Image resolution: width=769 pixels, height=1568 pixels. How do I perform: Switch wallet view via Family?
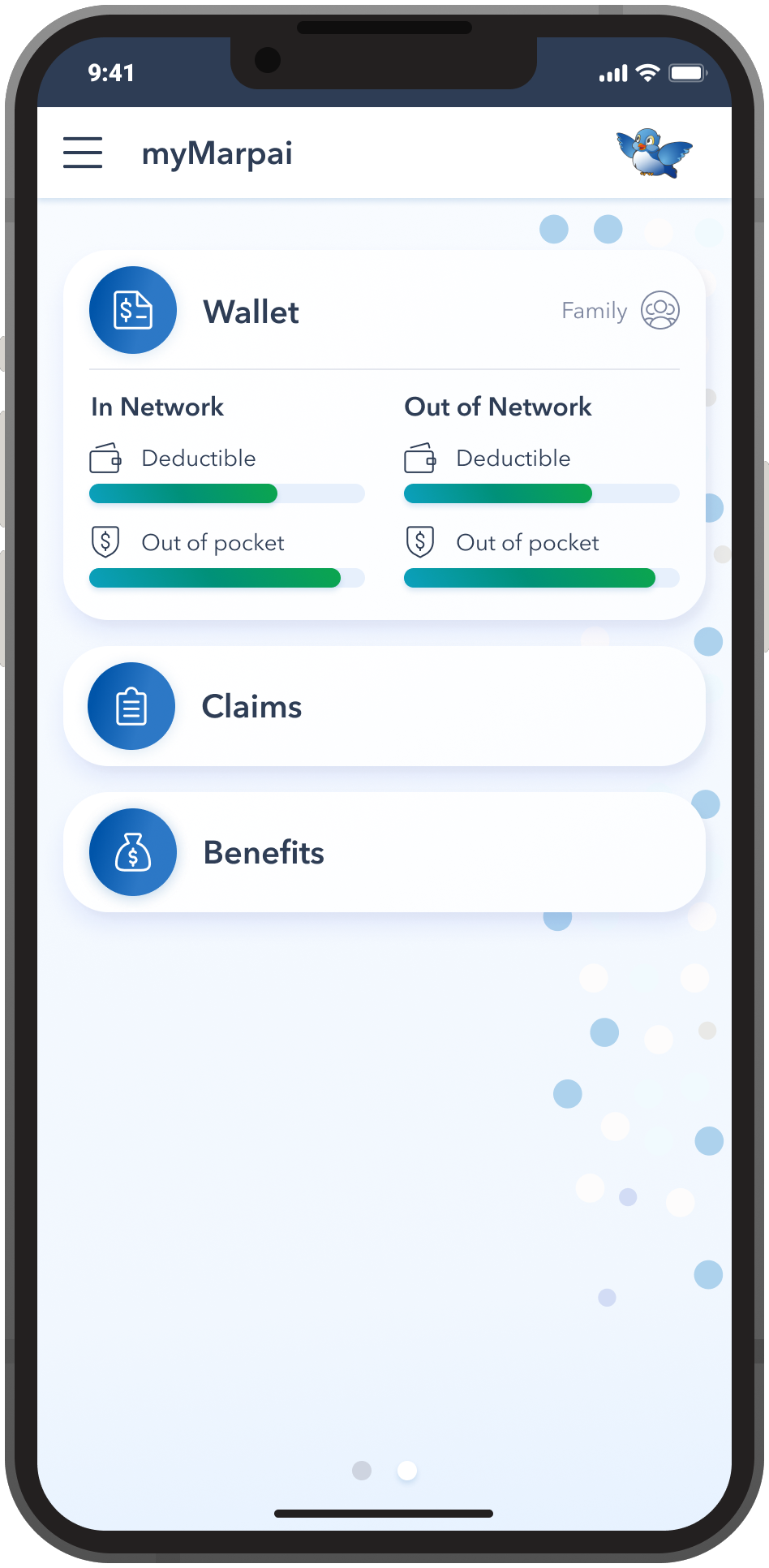click(x=621, y=311)
